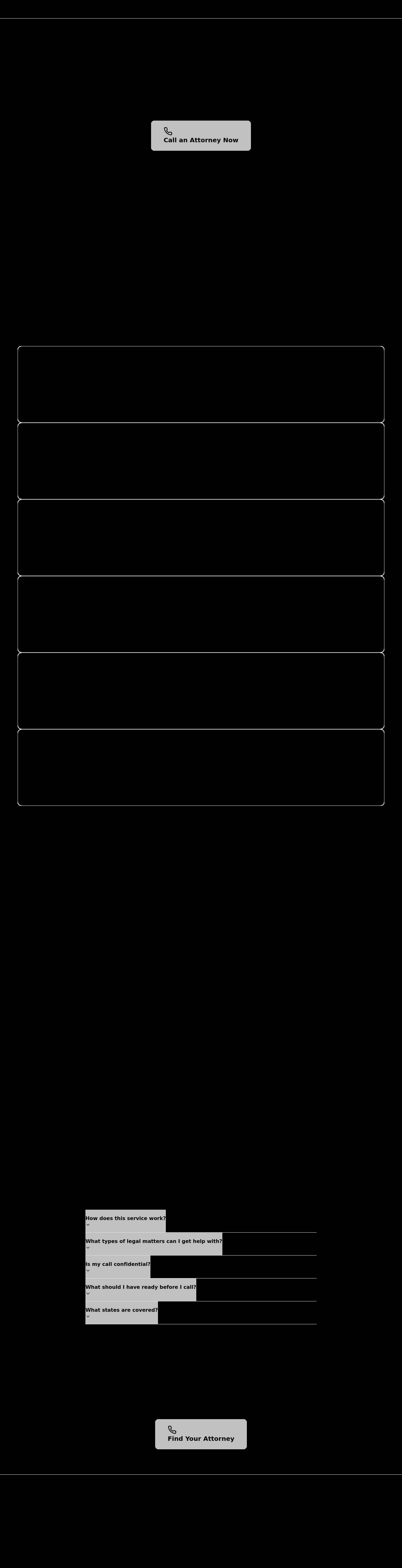
Task: Tap the Find Your Attorney button
Action: pos(200,1434)
